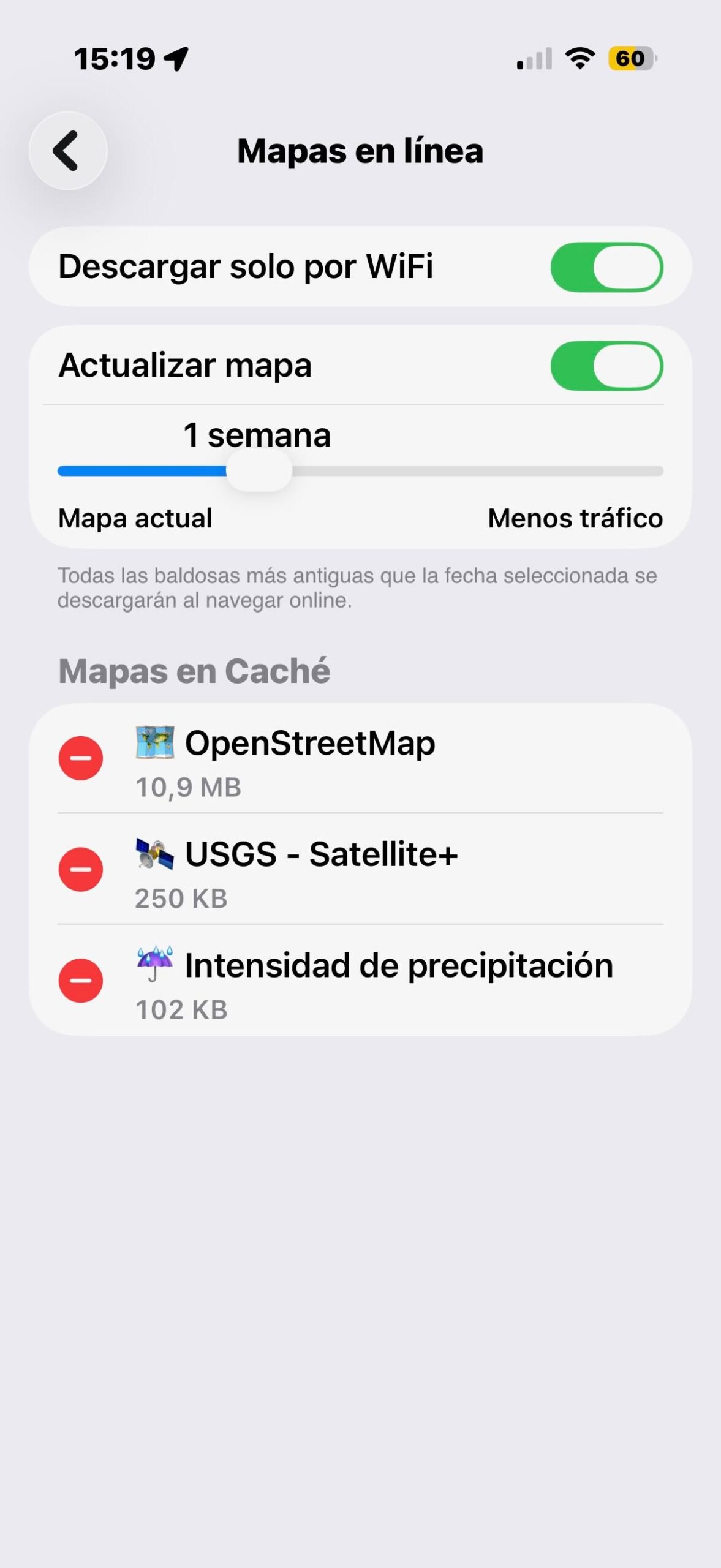721x1568 pixels.
Task: Click the Mapa actual label
Action: click(x=134, y=518)
